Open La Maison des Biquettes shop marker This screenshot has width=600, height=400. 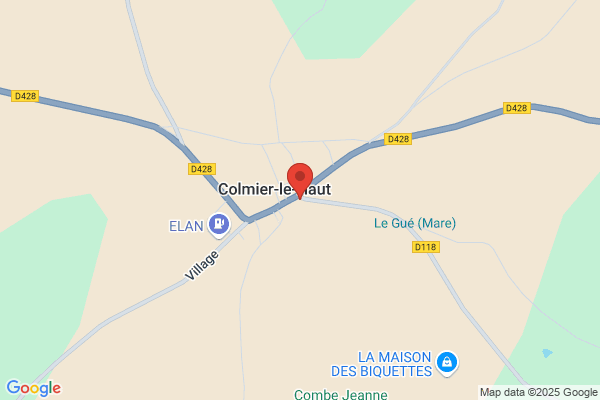point(447,363)
